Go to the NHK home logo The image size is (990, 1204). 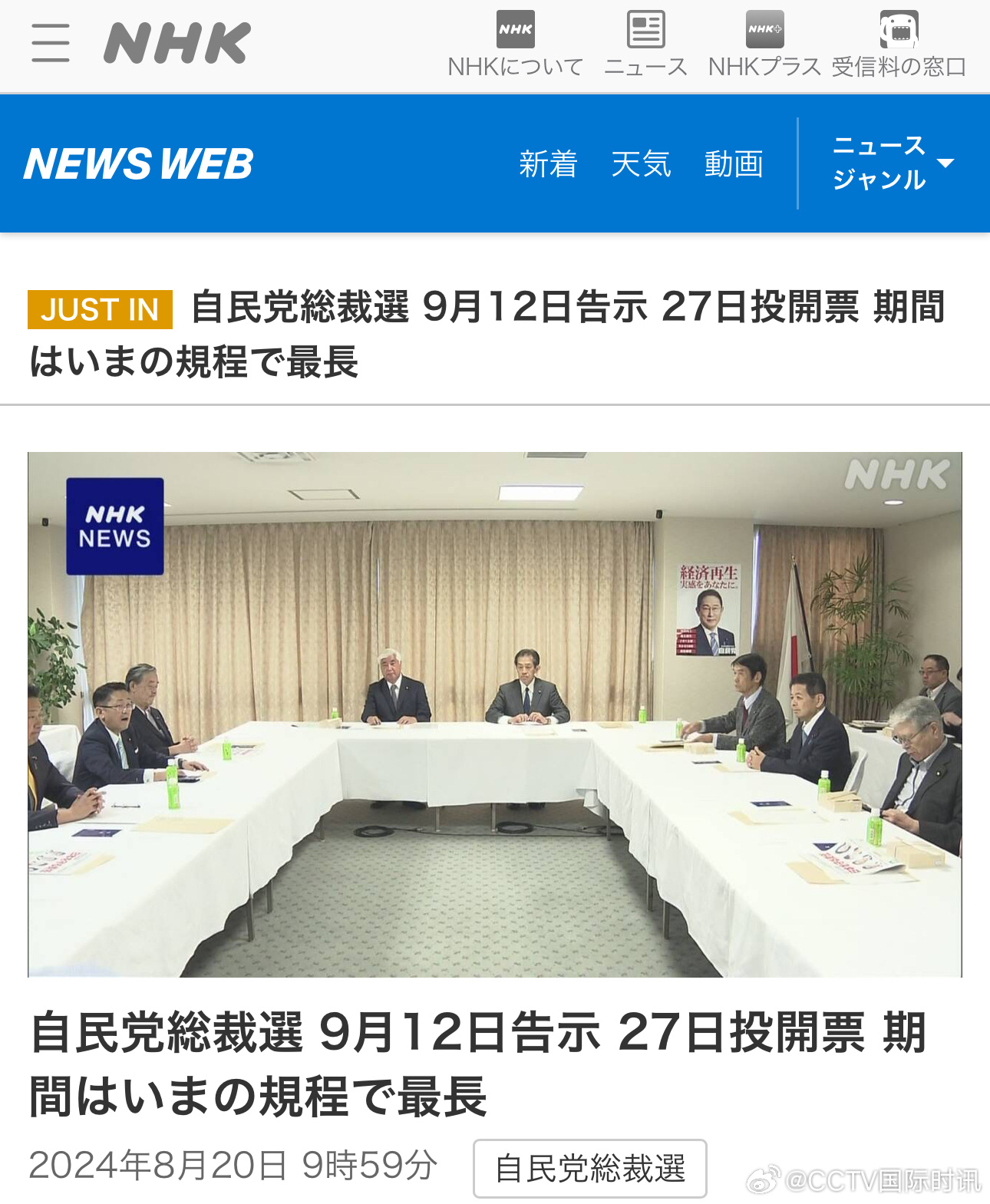pos(177,43)
